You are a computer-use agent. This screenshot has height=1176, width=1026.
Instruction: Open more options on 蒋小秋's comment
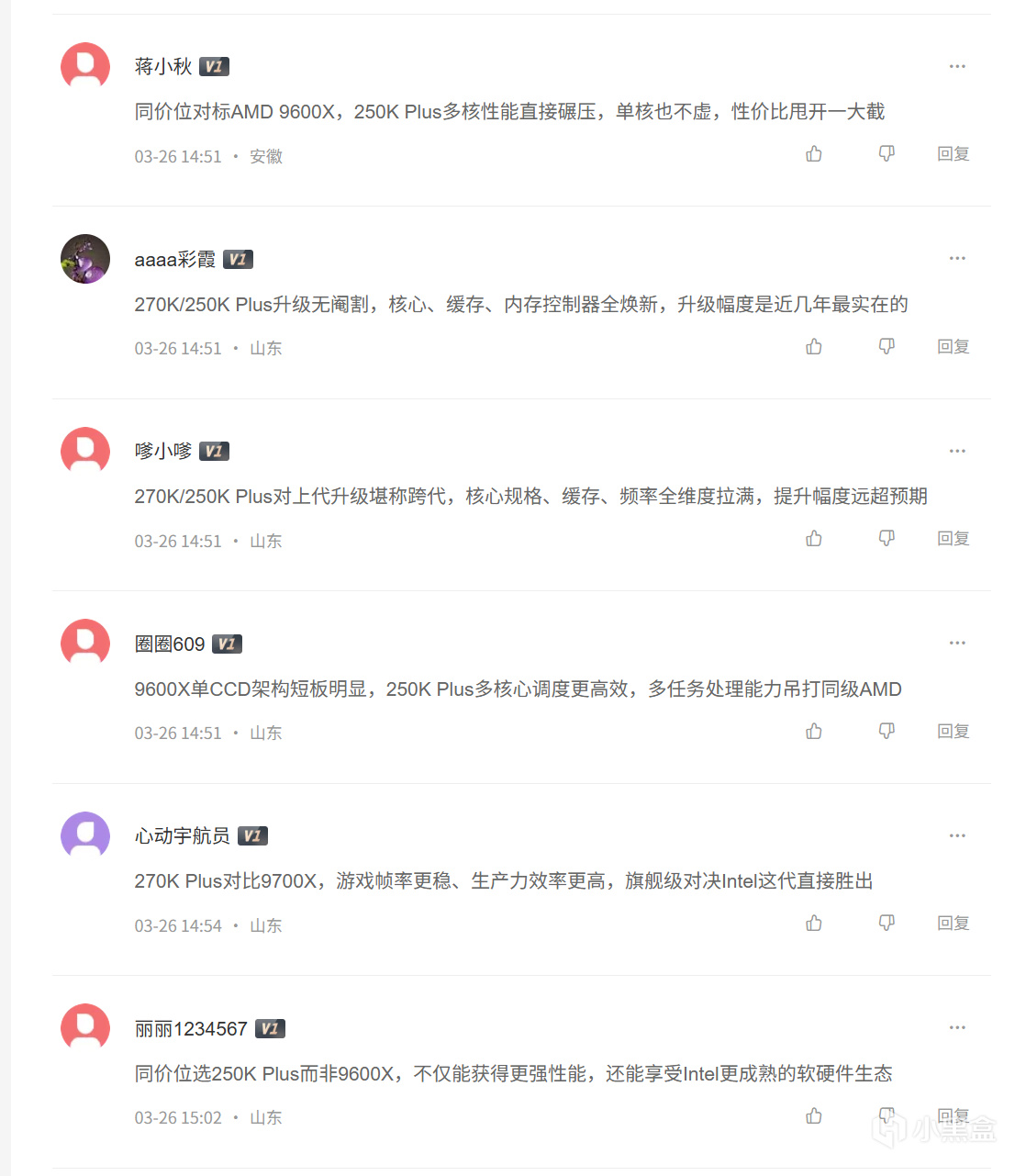957,67
